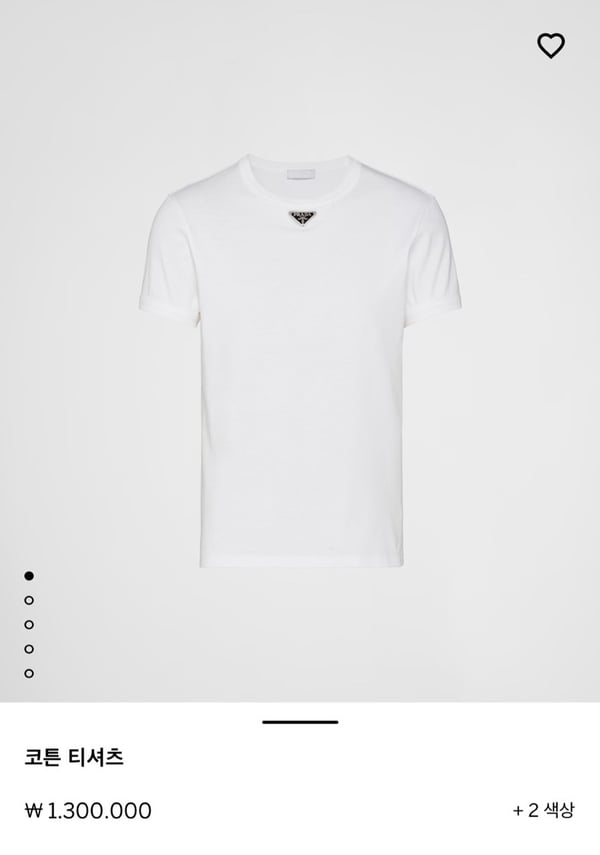Go to the fifth image indicator dot
The image size is (600, 855).
[29, 673]
